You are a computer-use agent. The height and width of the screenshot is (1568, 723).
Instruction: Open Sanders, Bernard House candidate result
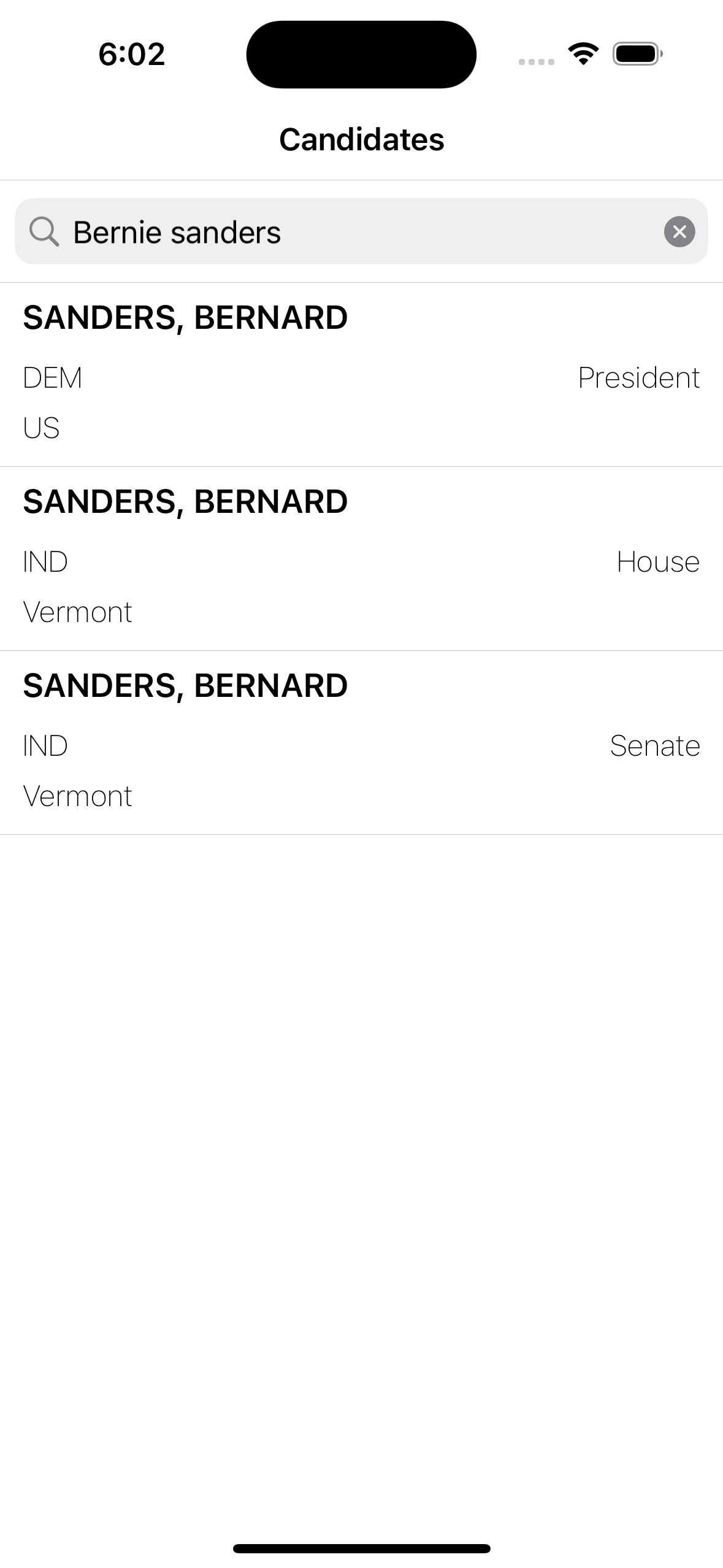(361, 558)
